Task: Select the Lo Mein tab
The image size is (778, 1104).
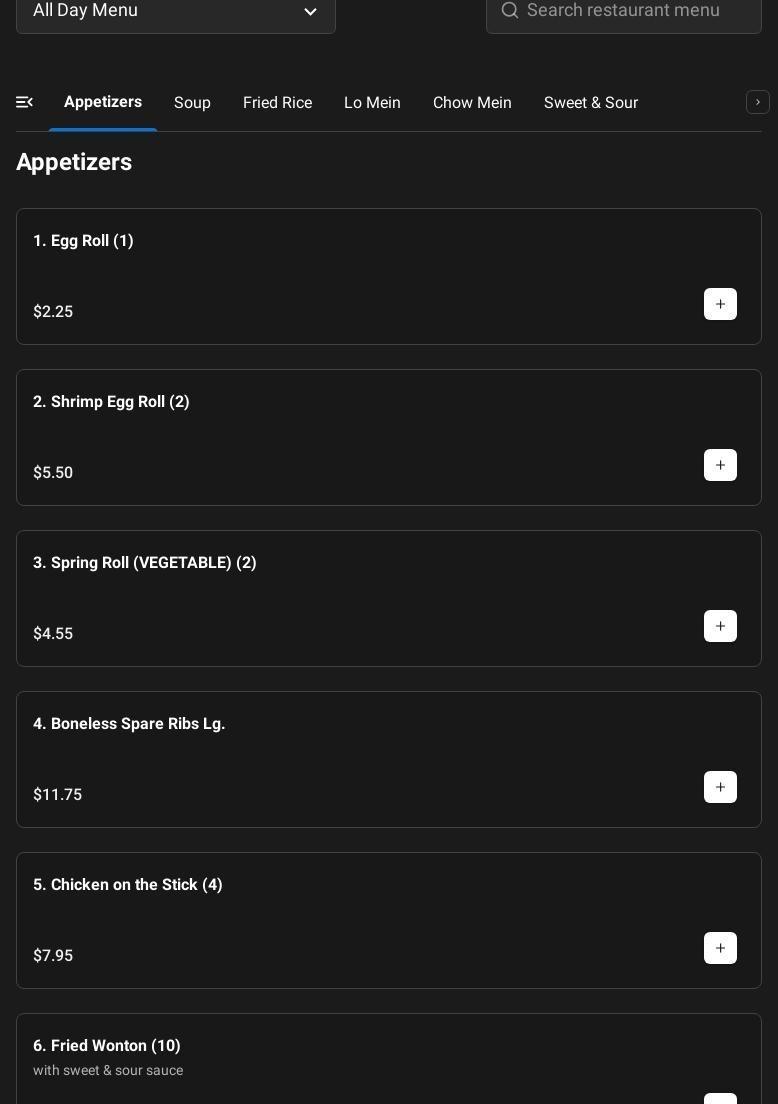Action: pyautogui.click(x=372, y=103)
